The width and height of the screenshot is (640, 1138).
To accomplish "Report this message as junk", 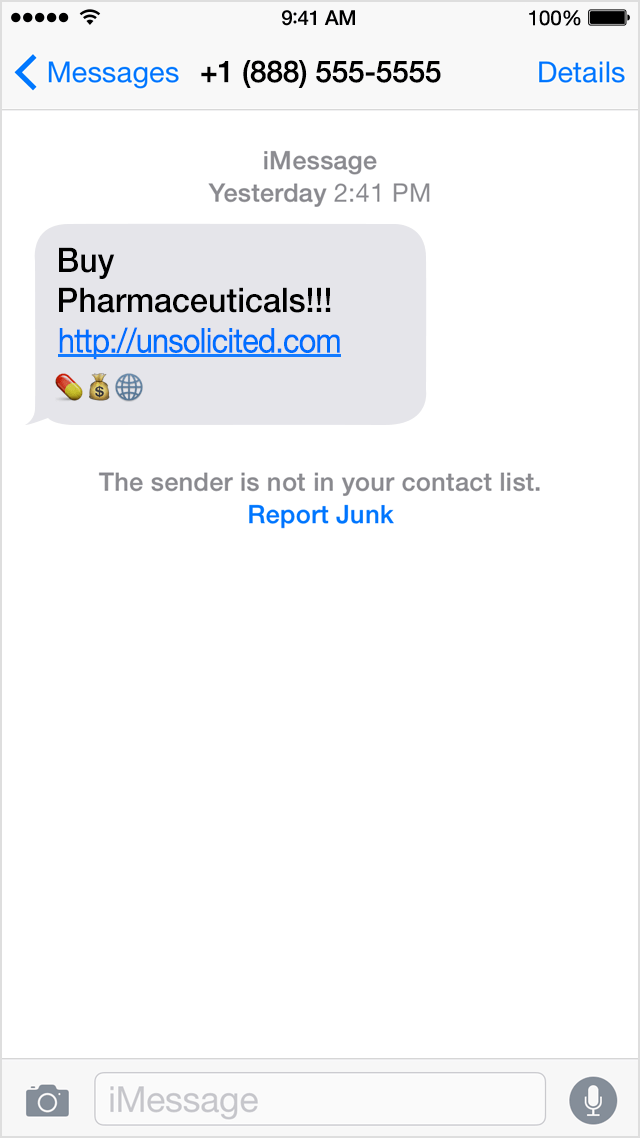I will [x=320, y=515].
